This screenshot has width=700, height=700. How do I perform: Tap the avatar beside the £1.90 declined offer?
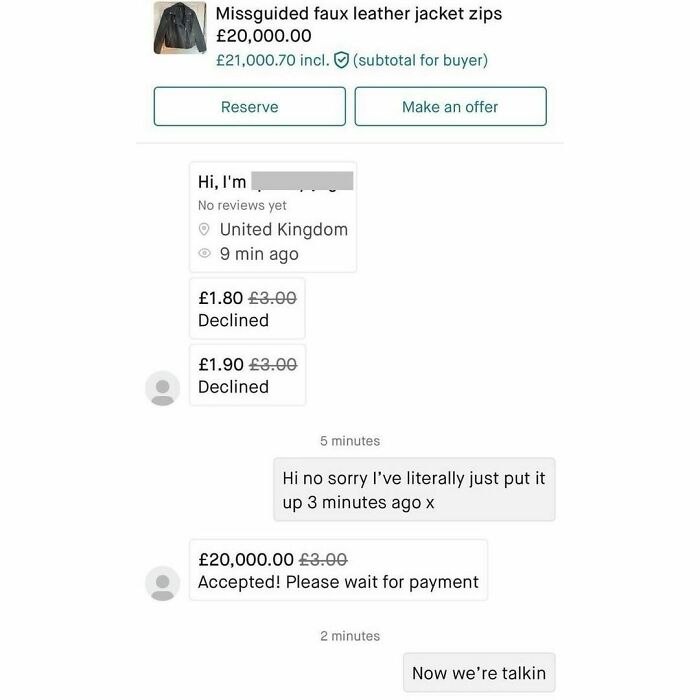coord(162,388)
